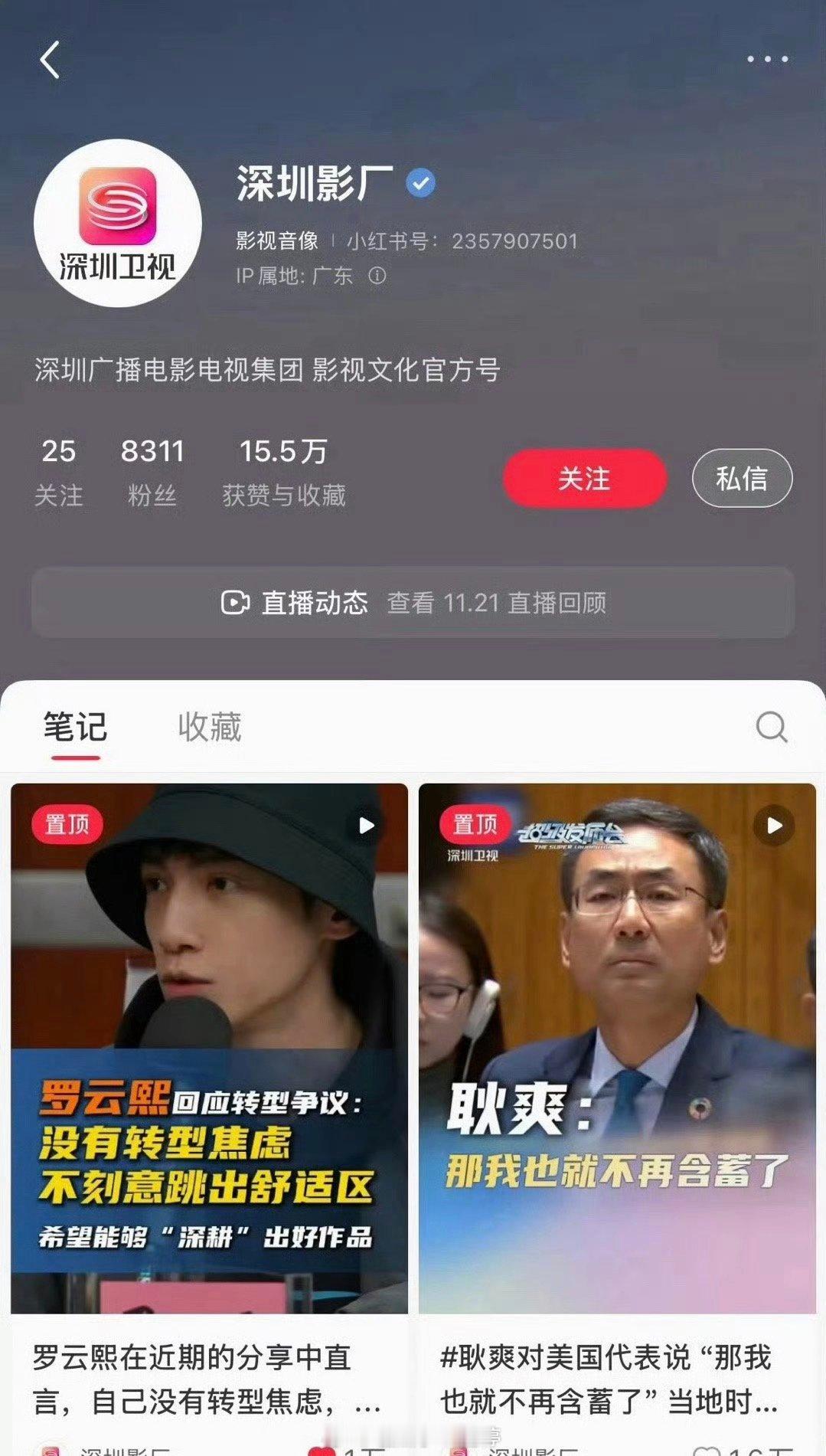The image size is (826, 1456).
Task: Open the profile avatar of 深圳影厂
Action: (115, 222)
